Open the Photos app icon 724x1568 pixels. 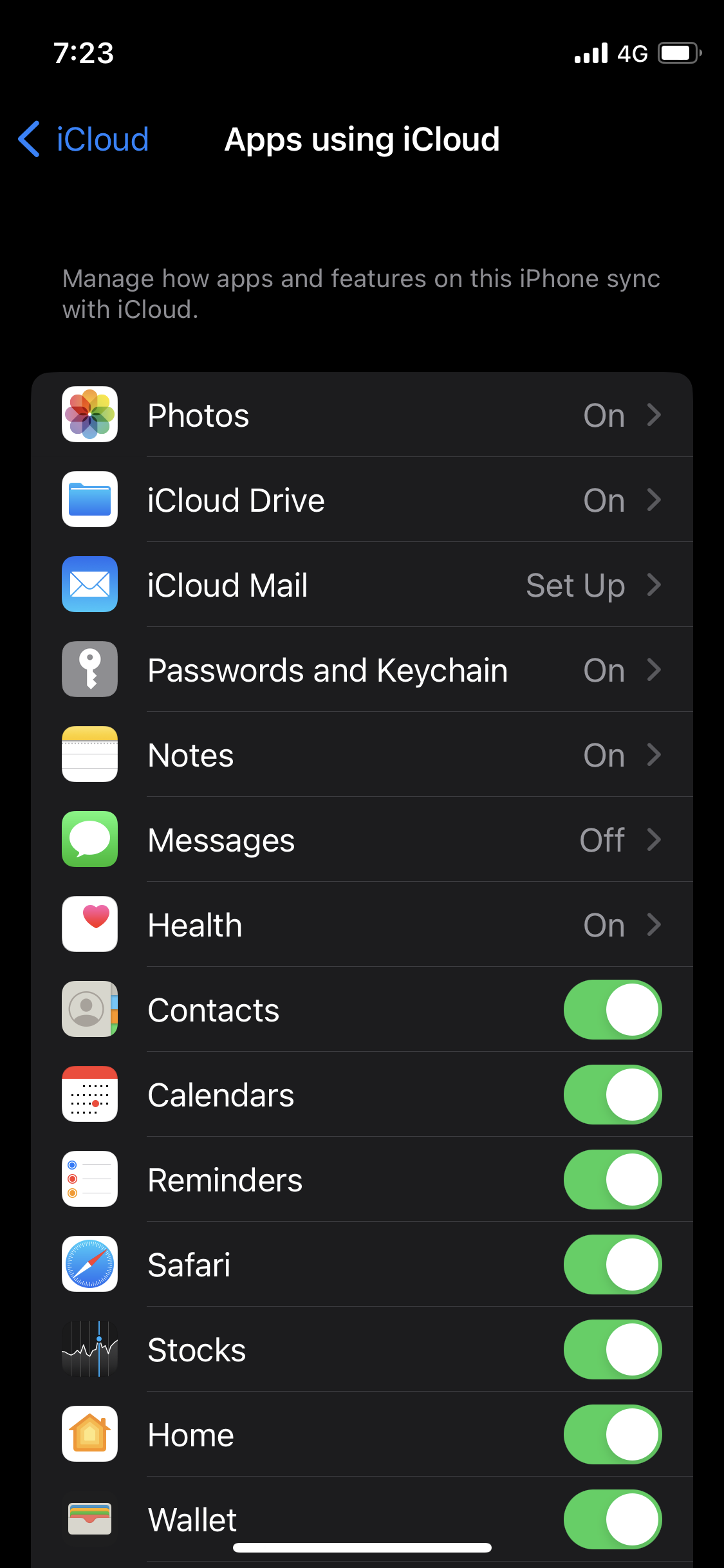point(89,415)
